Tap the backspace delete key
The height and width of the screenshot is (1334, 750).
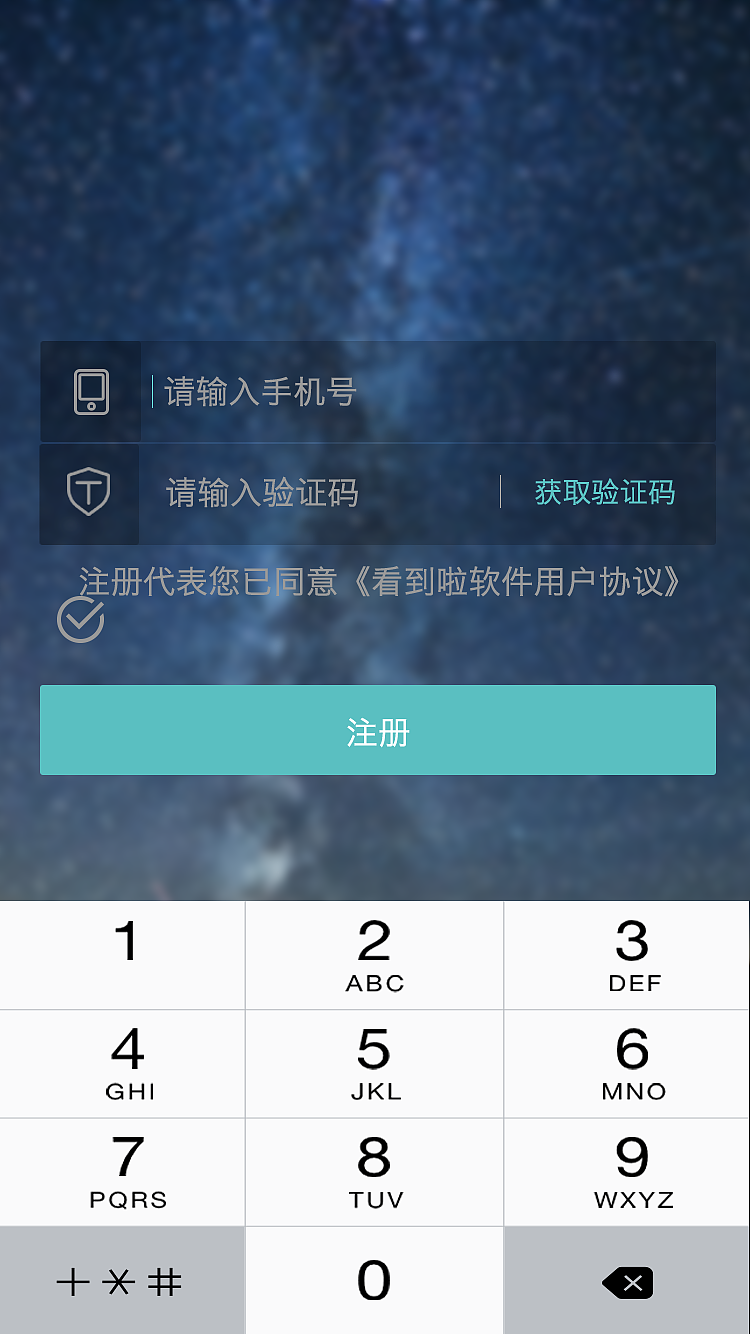click(x=628, y=1281)
